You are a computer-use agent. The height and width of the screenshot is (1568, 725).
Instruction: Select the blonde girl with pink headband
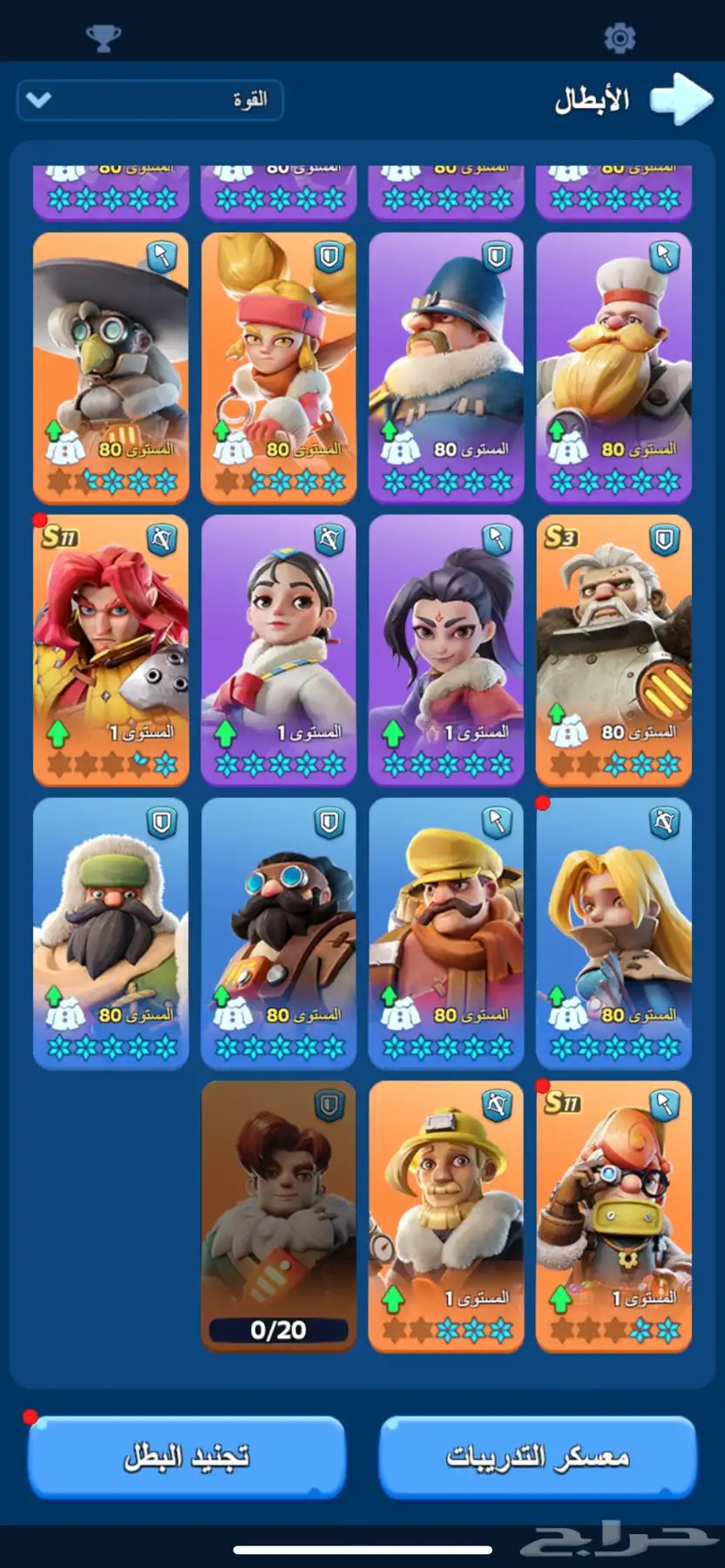pyautogui.click(x=278, y=366)
